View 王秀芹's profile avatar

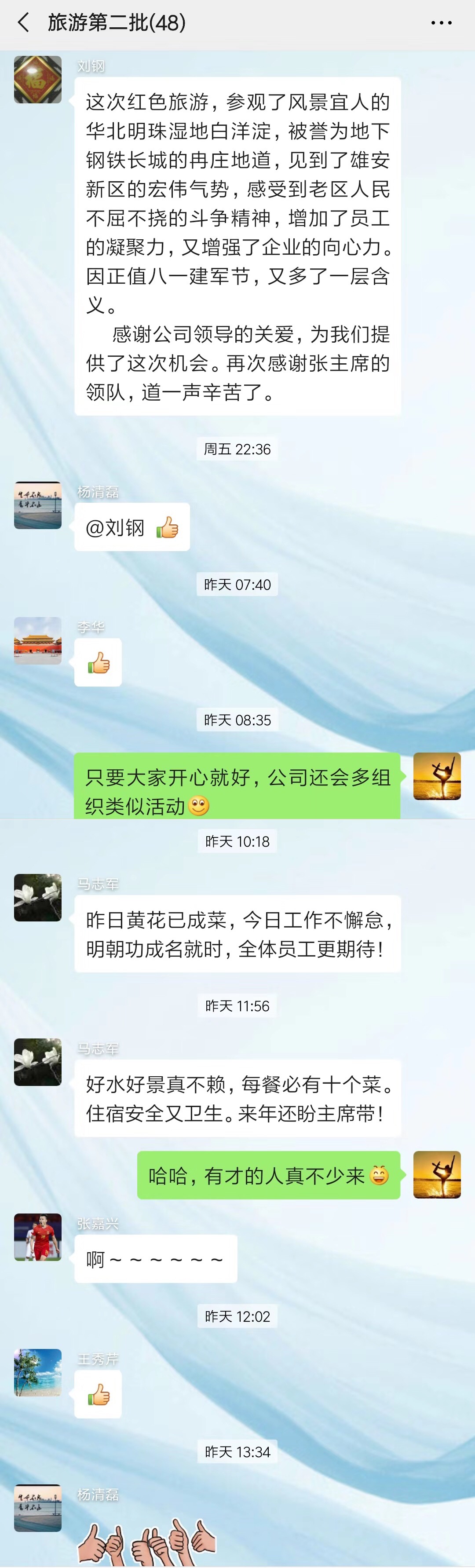click(38, 1372)
